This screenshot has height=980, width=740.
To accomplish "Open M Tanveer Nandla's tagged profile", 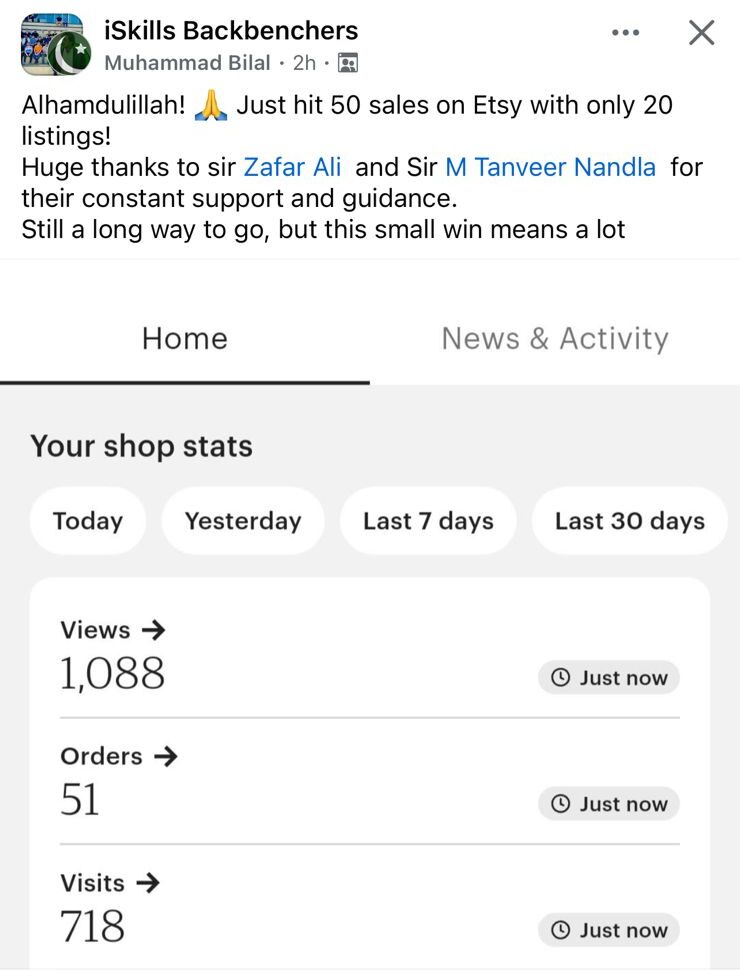I will coord(550,167).
